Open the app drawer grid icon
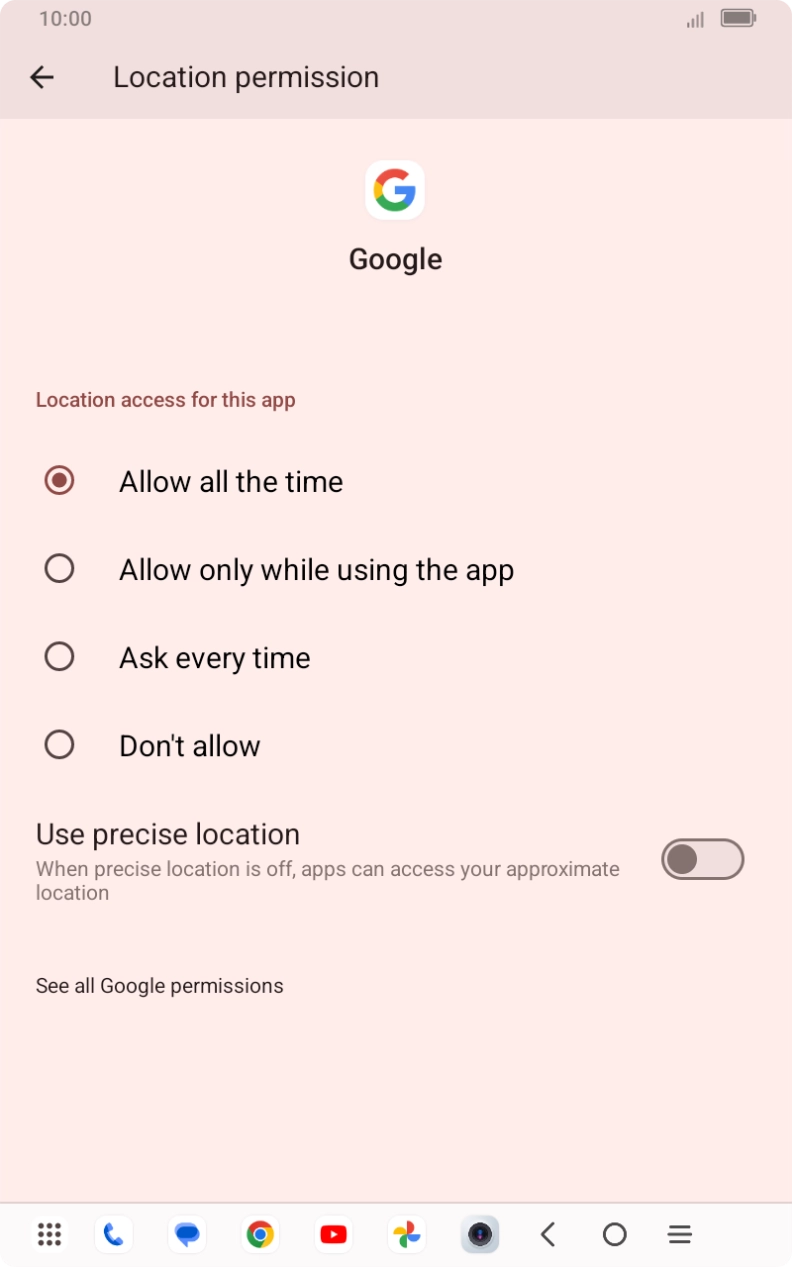792x1267 pixels. tap(48, 1234)
